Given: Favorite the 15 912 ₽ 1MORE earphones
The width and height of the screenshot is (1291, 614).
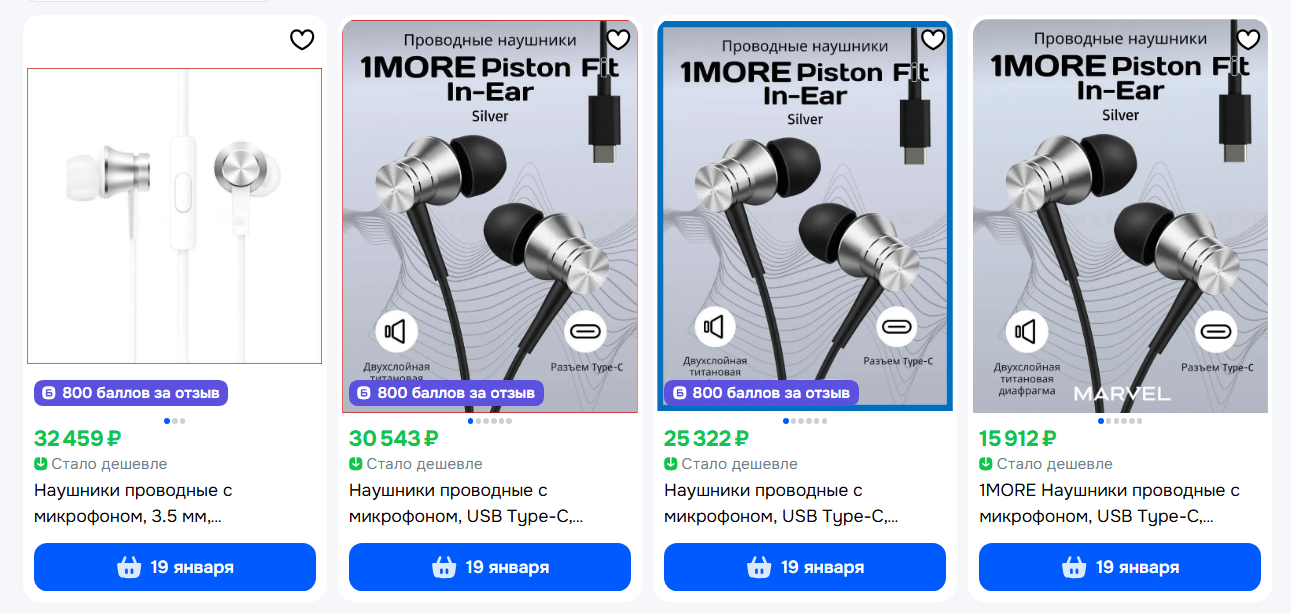Looking at the screenshot, I should coord(1248,40).
